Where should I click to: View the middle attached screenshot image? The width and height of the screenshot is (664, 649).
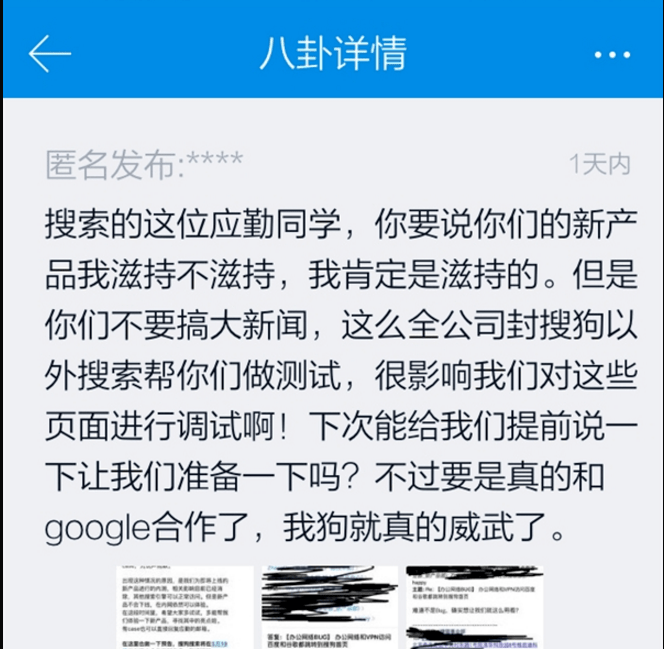pyautogui.click(x=329, y=607)
